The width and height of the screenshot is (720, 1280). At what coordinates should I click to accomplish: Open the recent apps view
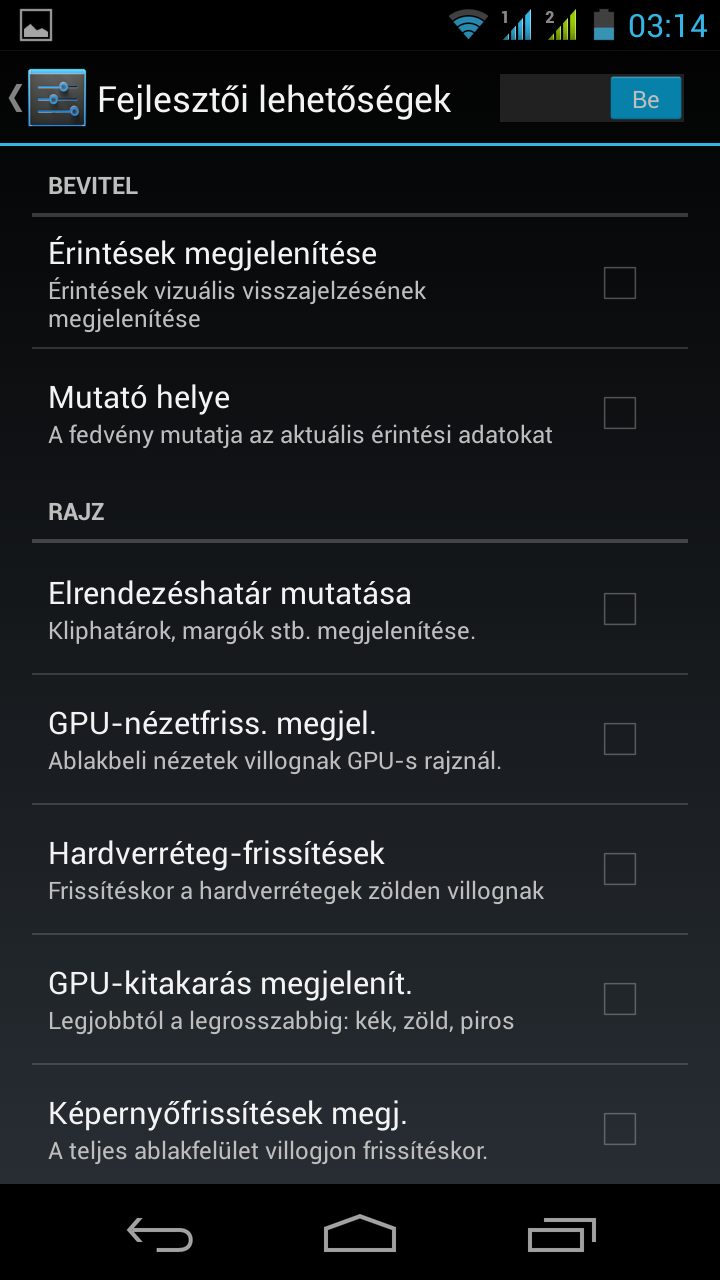[x=561, y=1234]
